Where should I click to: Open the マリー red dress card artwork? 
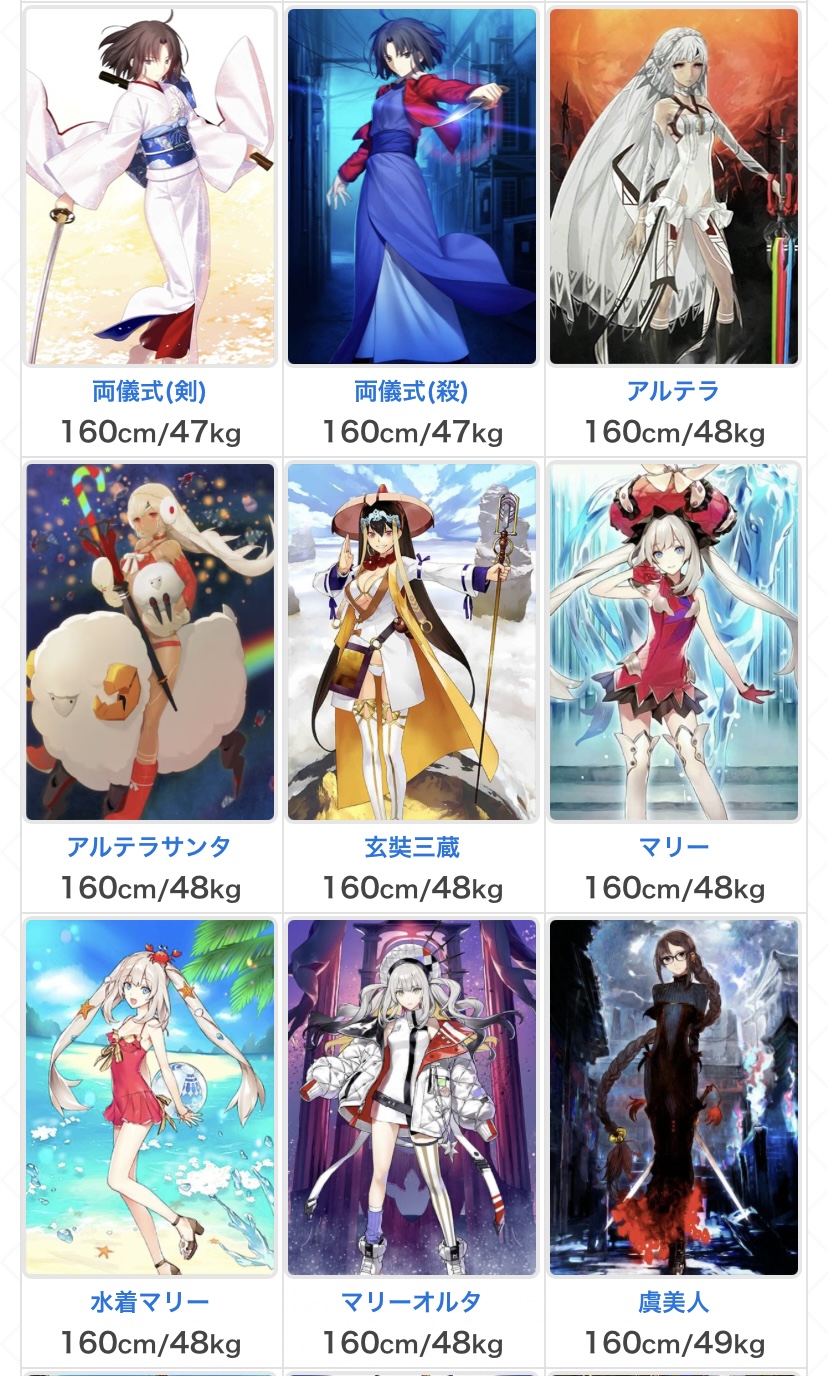pyautogui.click(x=674, y=642)
